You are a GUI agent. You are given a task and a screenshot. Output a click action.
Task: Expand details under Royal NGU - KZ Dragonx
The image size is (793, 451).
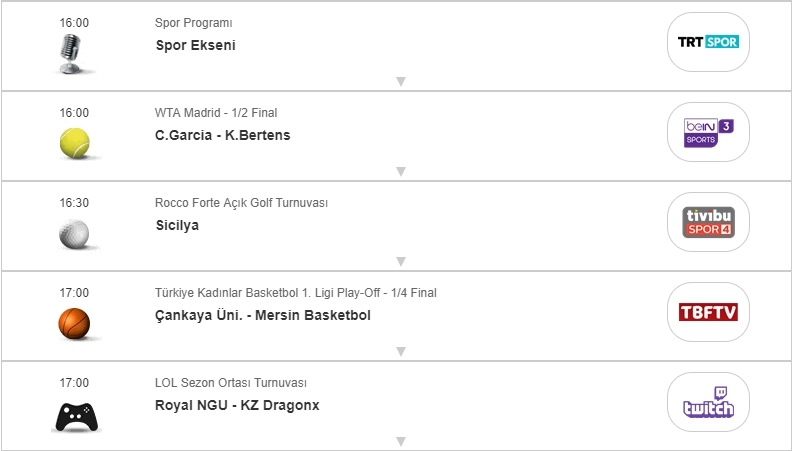[400, 441]
